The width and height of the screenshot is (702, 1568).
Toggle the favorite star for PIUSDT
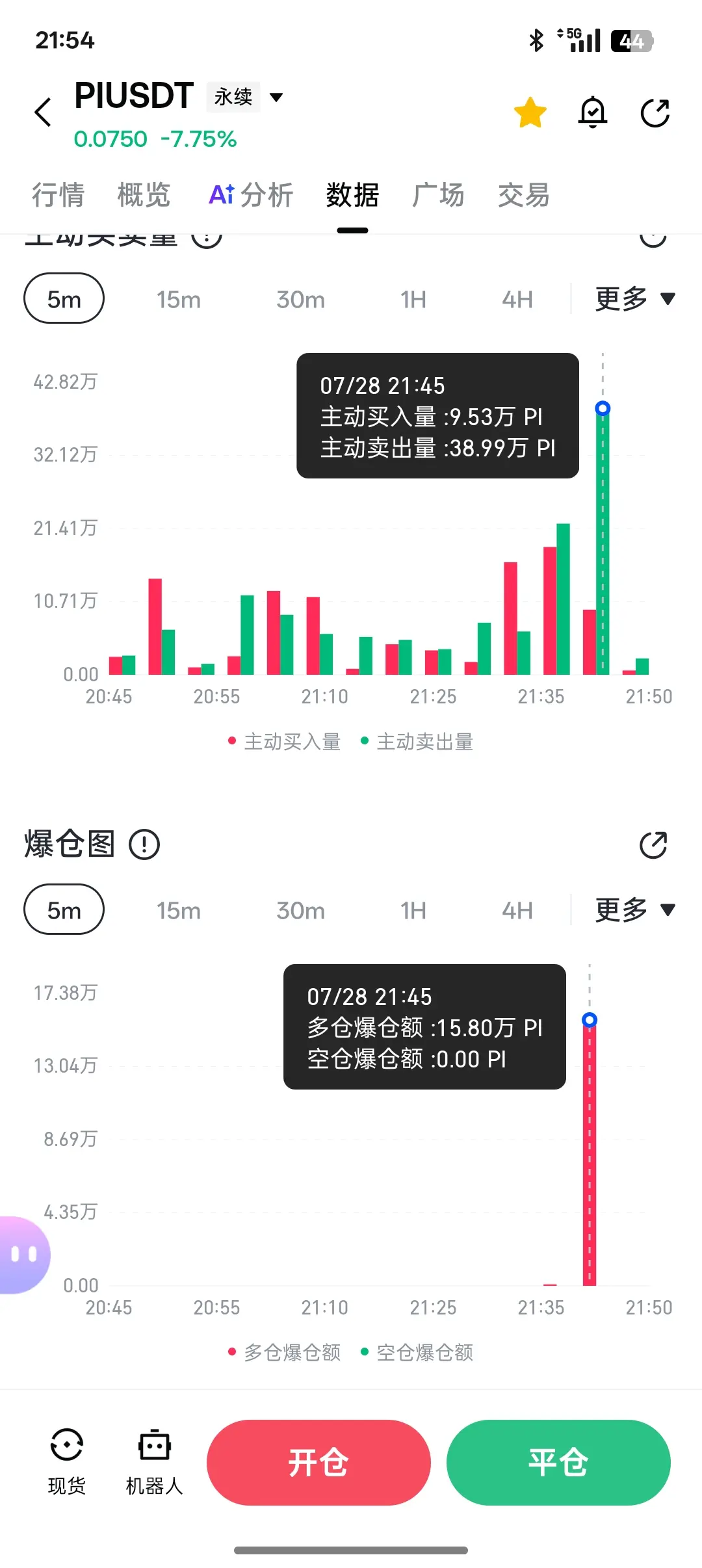coord(530,112)
